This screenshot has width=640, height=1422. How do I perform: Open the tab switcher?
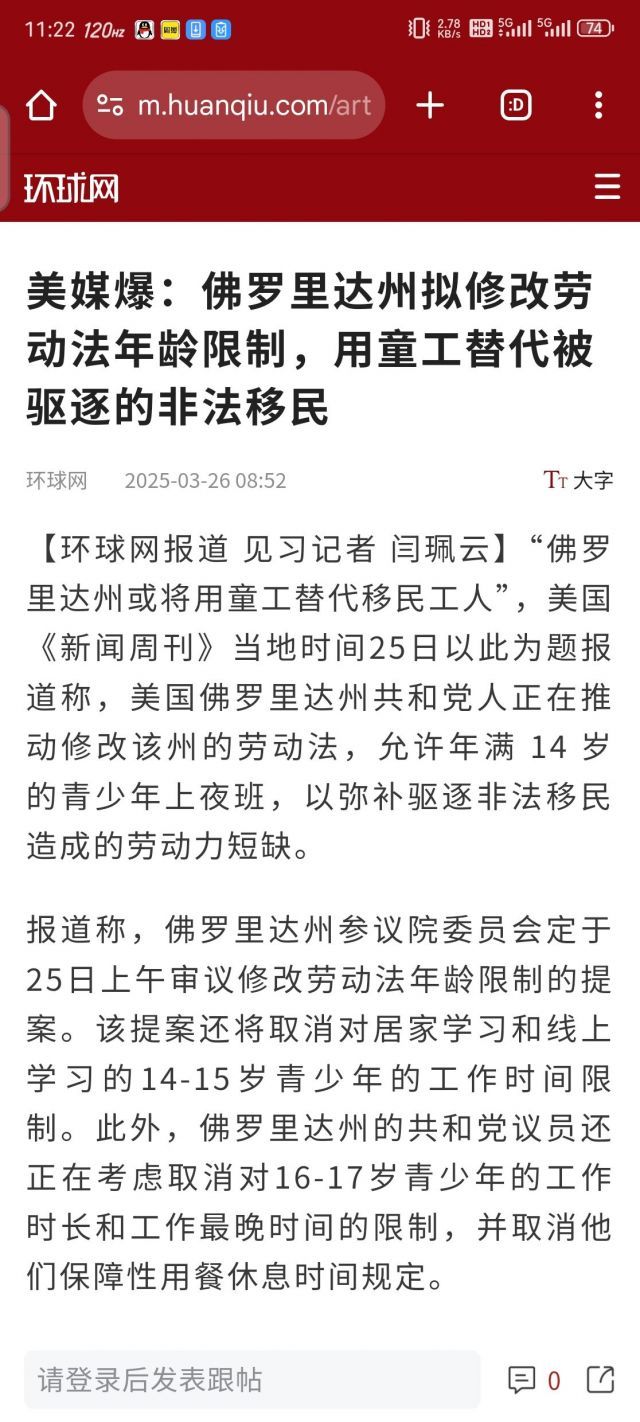(516, 105)
